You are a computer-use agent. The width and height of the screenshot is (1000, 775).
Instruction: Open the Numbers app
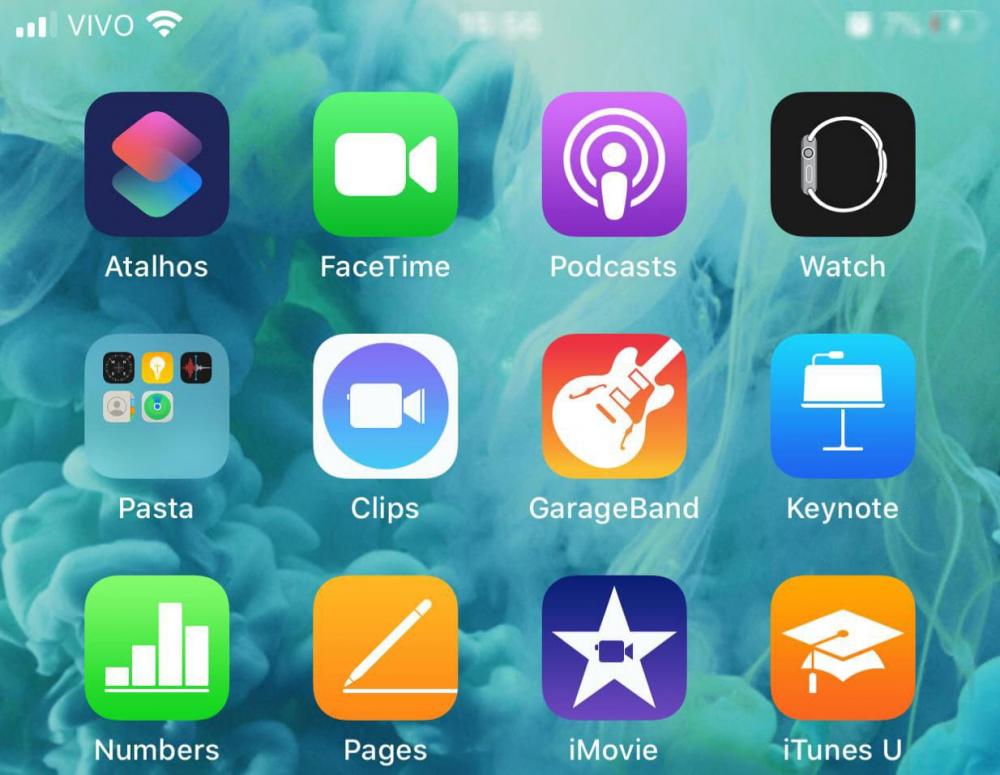[x=157, y=647]
